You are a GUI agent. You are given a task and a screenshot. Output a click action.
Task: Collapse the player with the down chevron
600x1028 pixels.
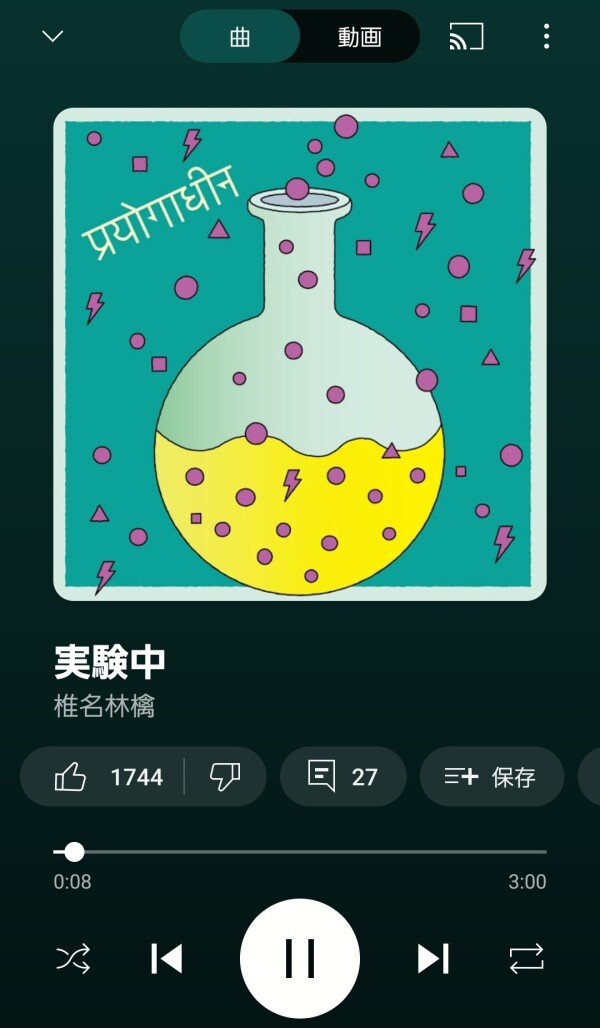point(52,37)
